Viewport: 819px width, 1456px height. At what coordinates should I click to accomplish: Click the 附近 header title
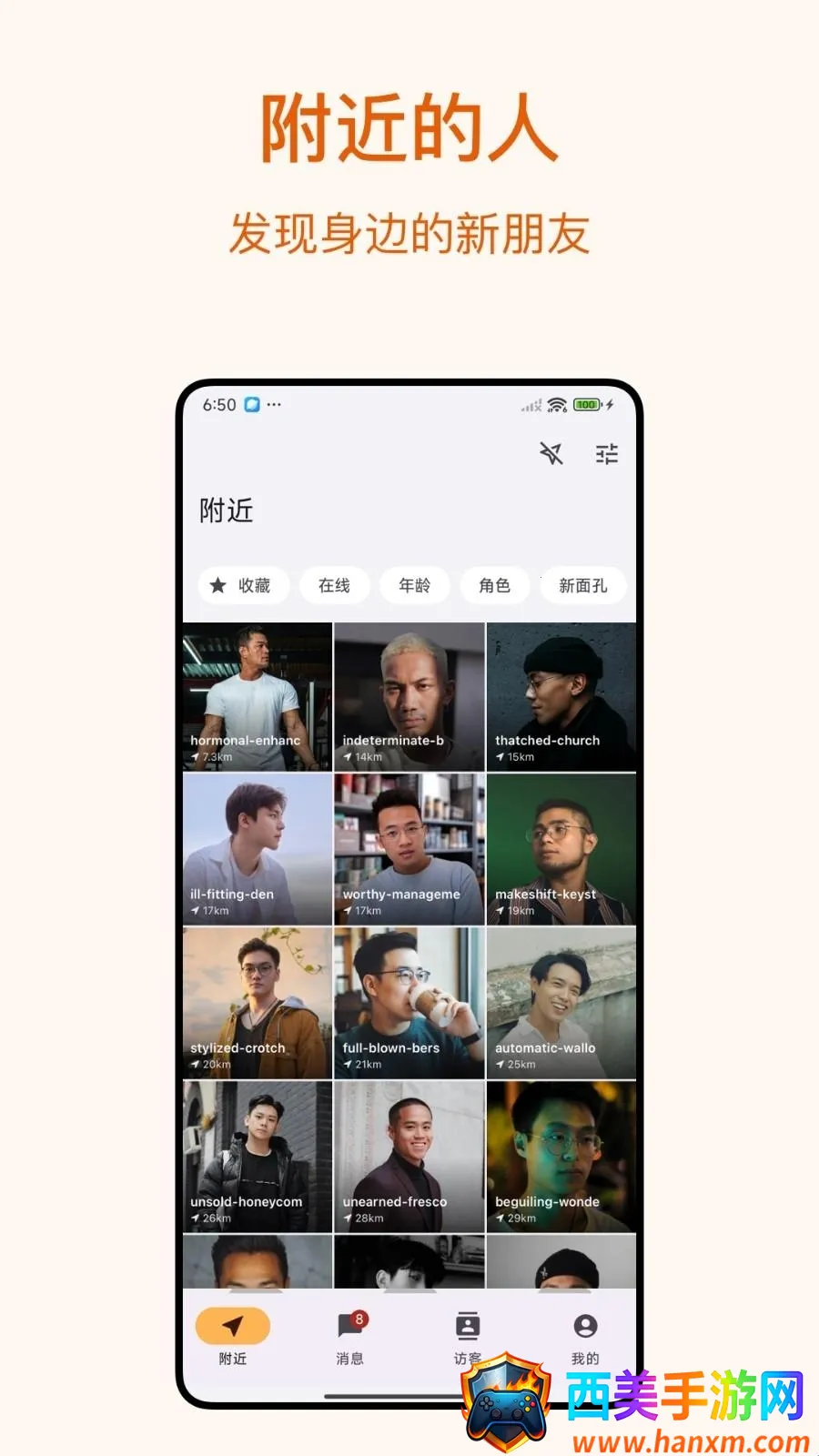coord(226,510)
